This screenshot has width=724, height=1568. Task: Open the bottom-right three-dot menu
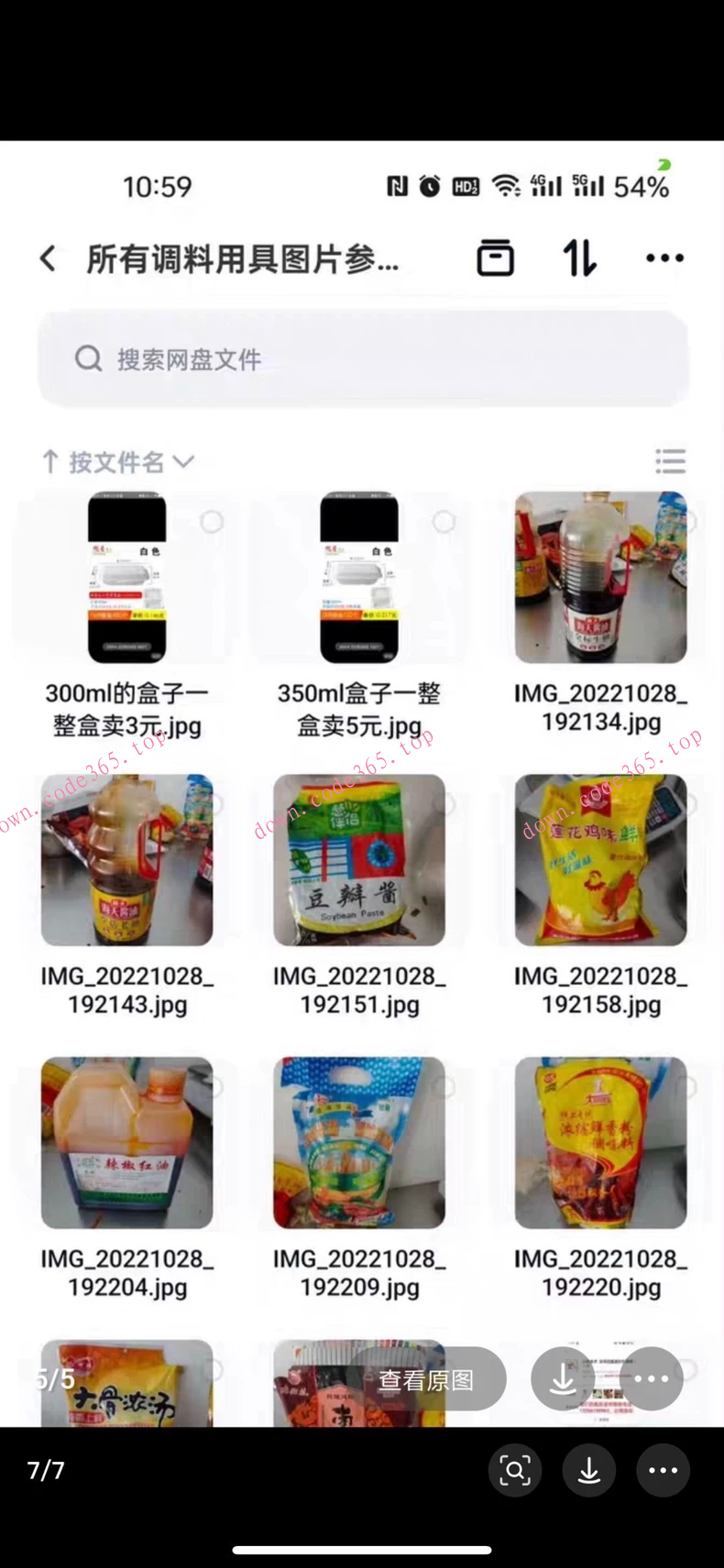pyautogui.click(x=662, y=1470)
